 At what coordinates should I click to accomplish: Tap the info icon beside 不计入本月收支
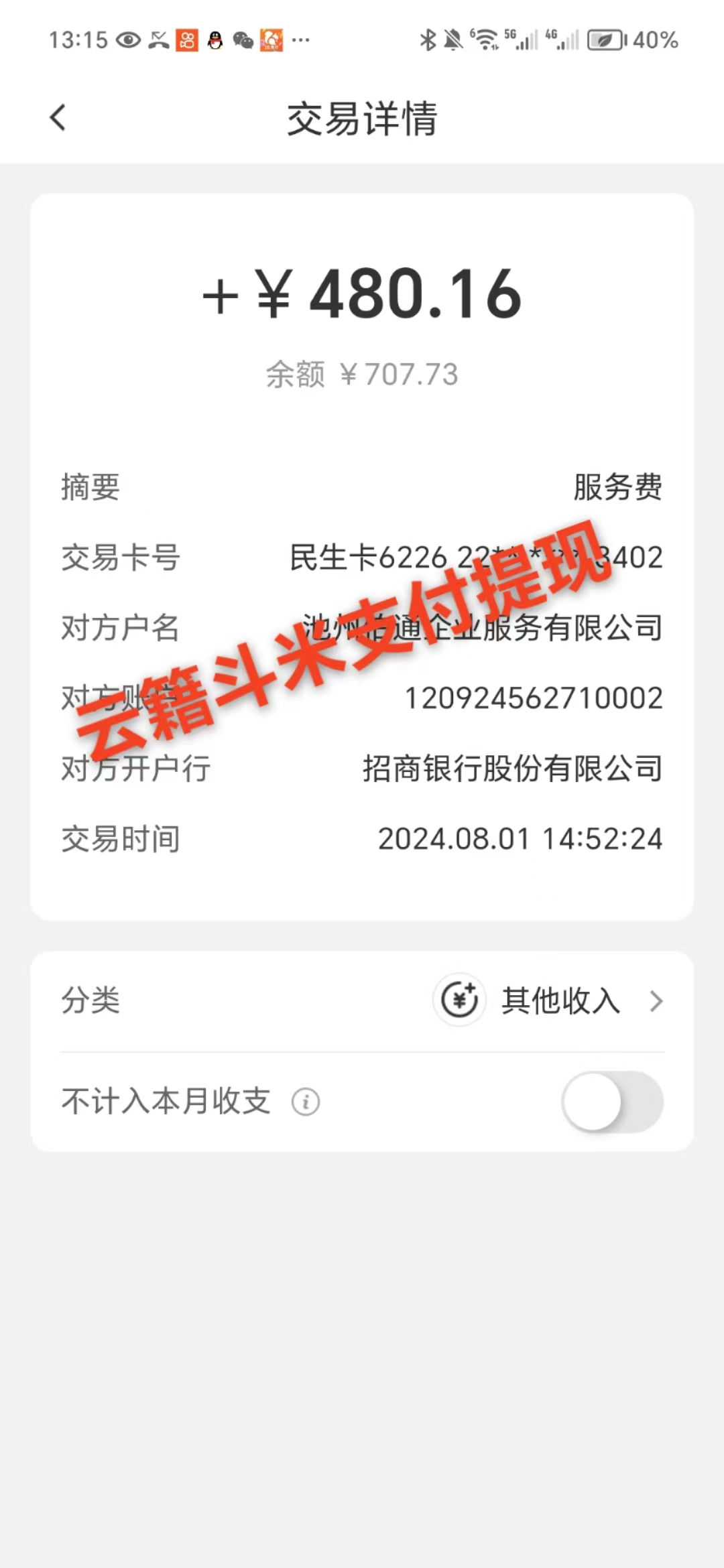coord(306,1102)
